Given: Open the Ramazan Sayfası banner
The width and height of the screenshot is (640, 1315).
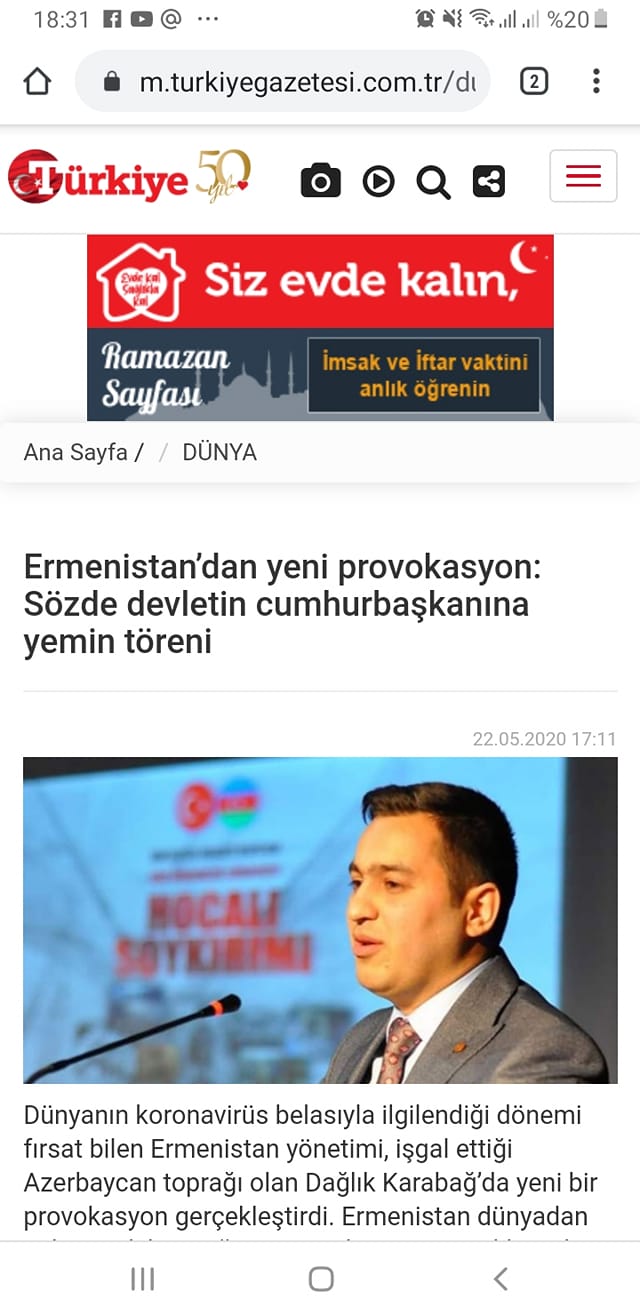Looking at the screenshot, I should pyautogui.click(x=320, y=374).
